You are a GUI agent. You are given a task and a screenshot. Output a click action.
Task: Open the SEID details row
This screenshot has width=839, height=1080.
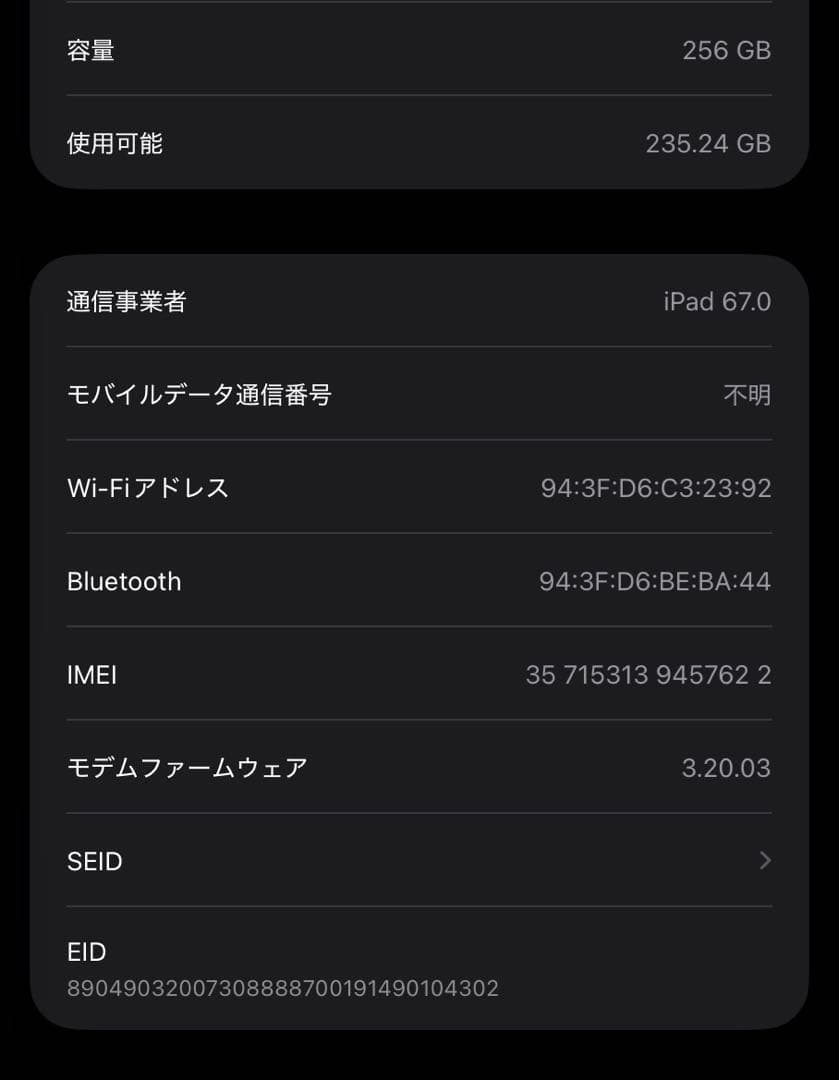click(x=419, y=861)
